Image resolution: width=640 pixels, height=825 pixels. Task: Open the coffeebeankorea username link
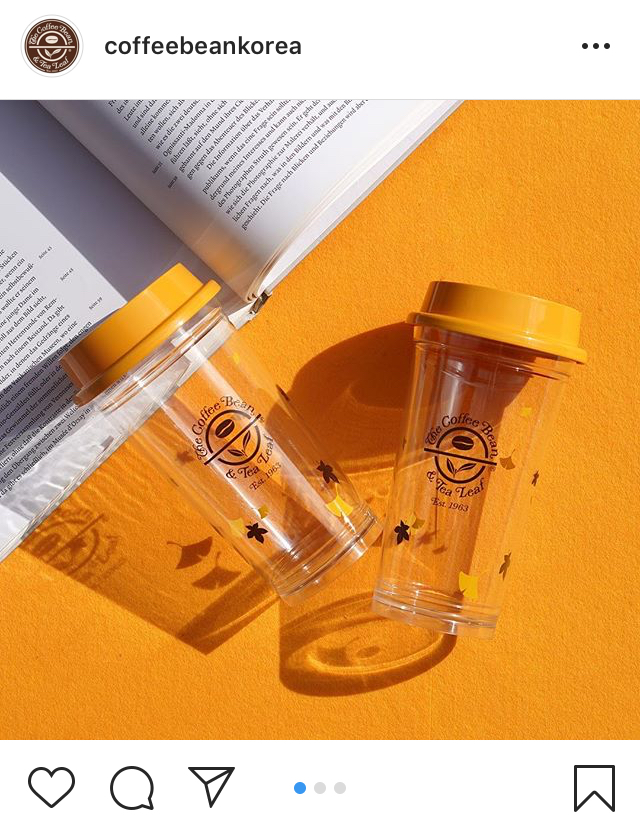[203, 46]
